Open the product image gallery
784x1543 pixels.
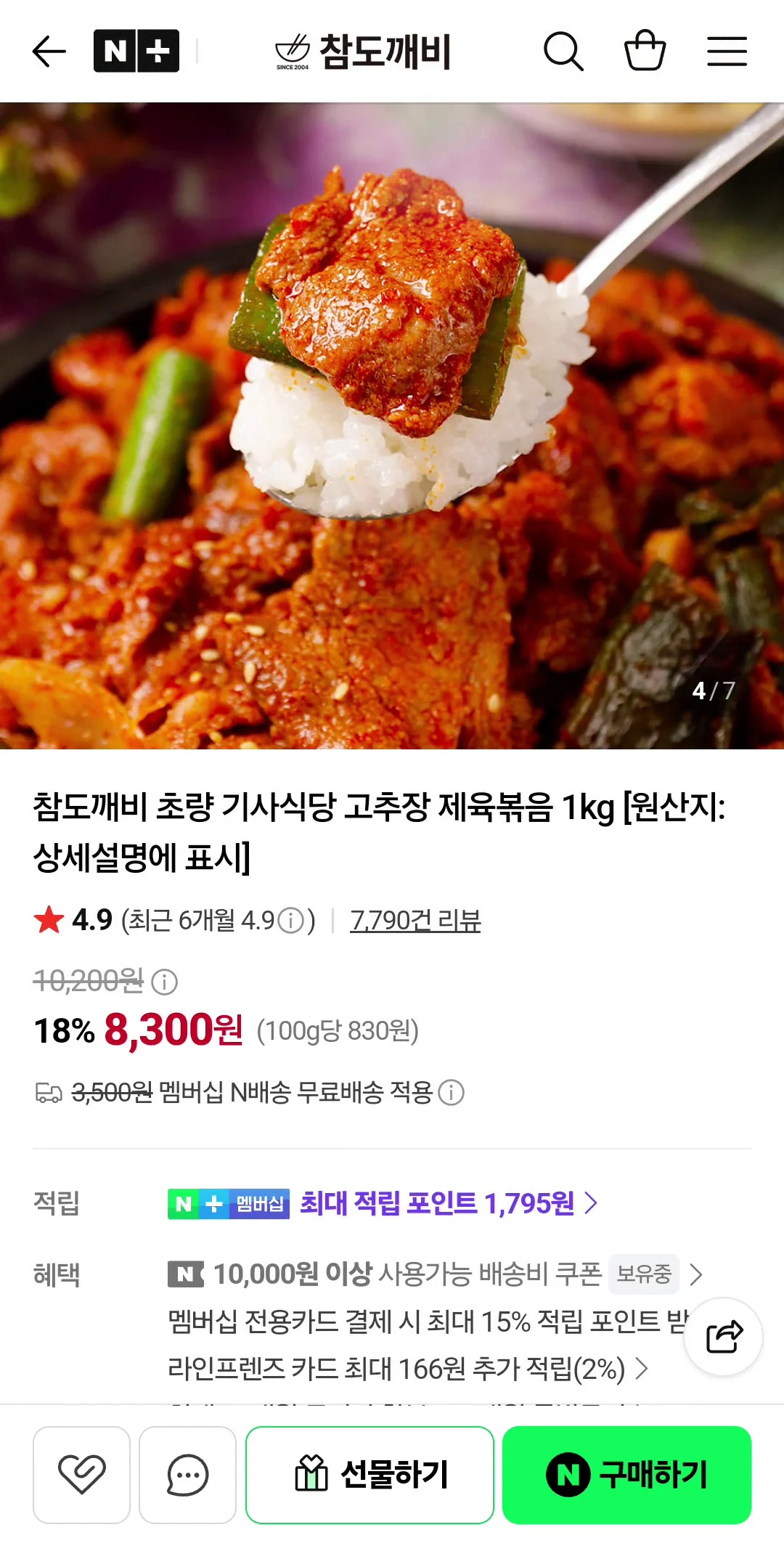392,426
